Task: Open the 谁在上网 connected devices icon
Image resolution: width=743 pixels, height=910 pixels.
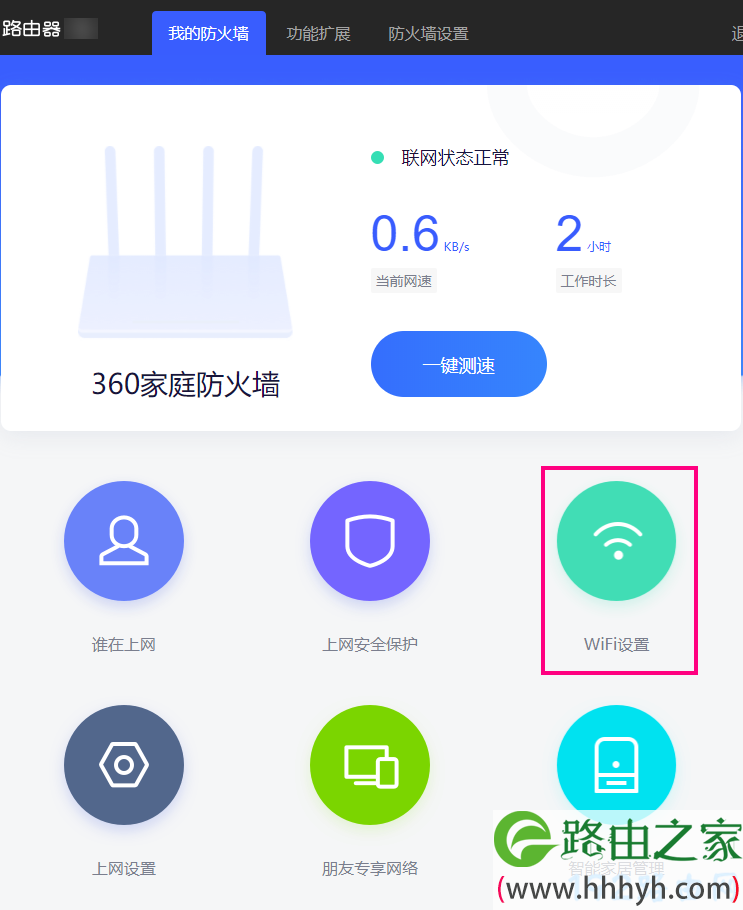Action: pyautogui.click(x=124, y=540)
